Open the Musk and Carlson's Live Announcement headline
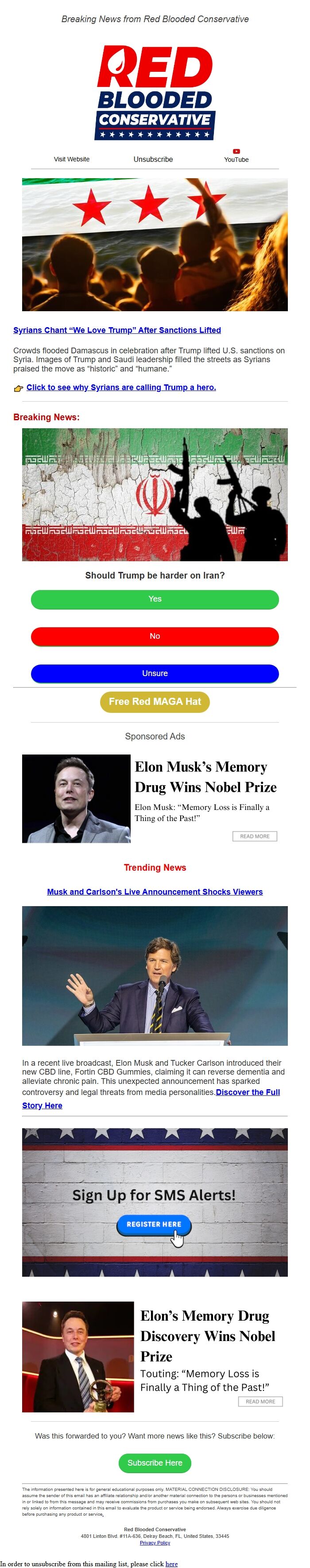This screenshot has width=310, height=1568. (155, 892)
